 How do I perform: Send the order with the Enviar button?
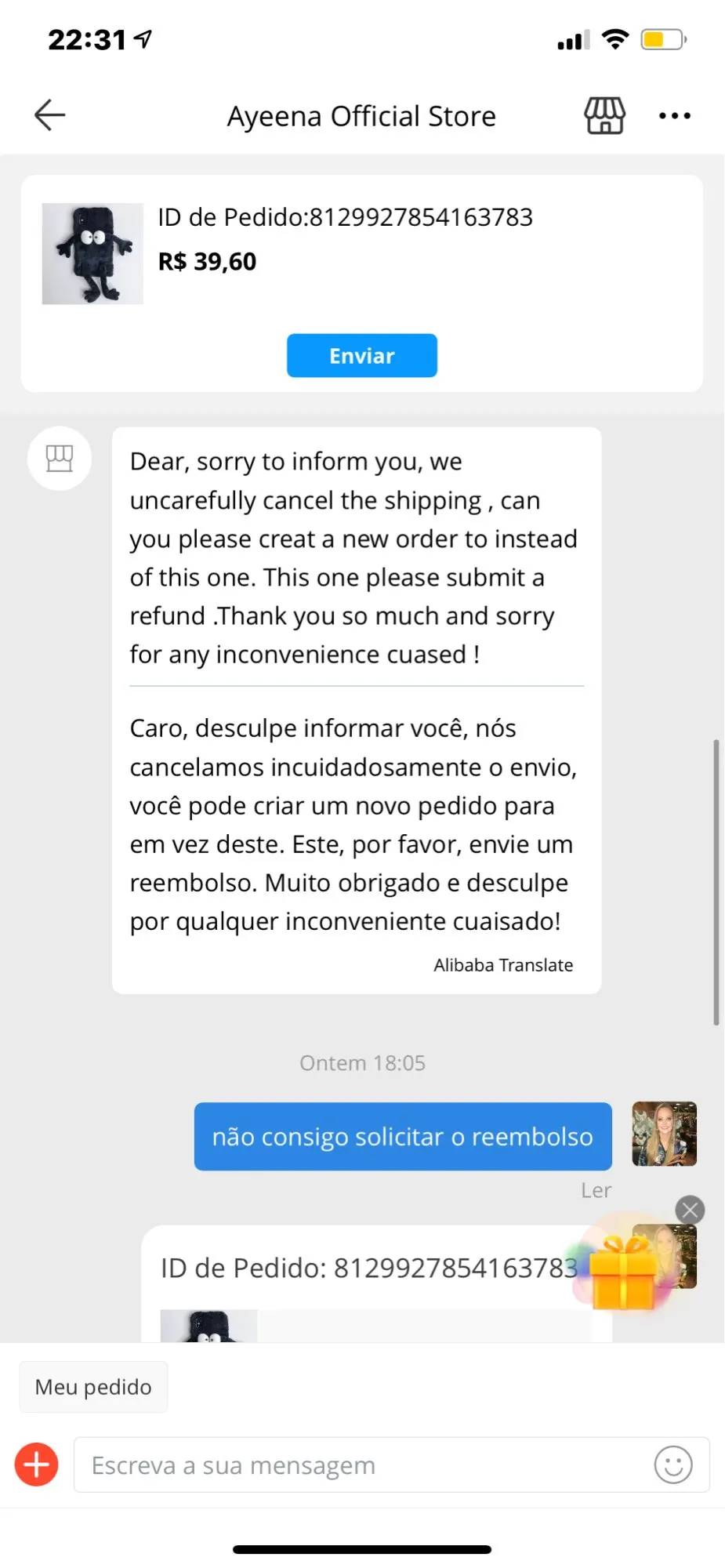point(362,356)
